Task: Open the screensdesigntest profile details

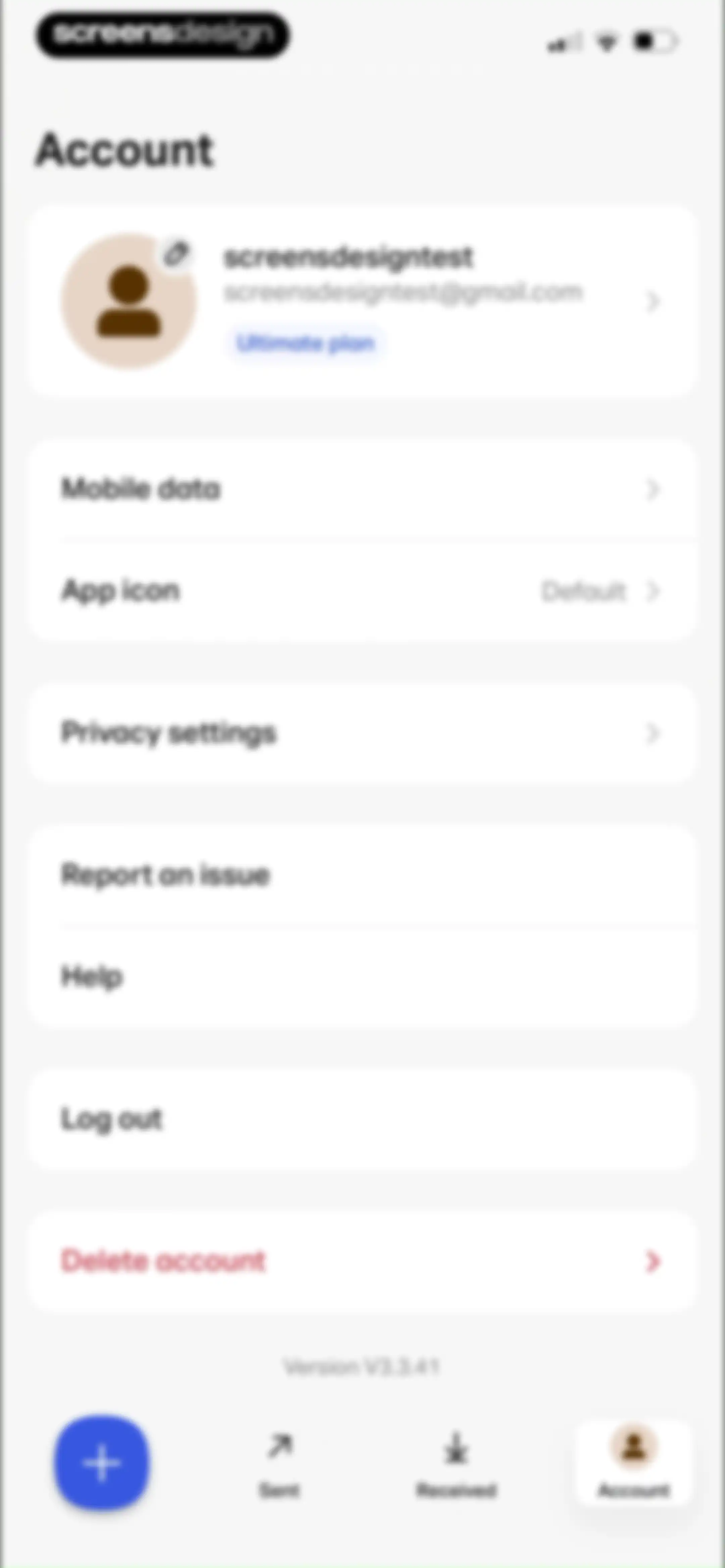Action: (363, 302)
